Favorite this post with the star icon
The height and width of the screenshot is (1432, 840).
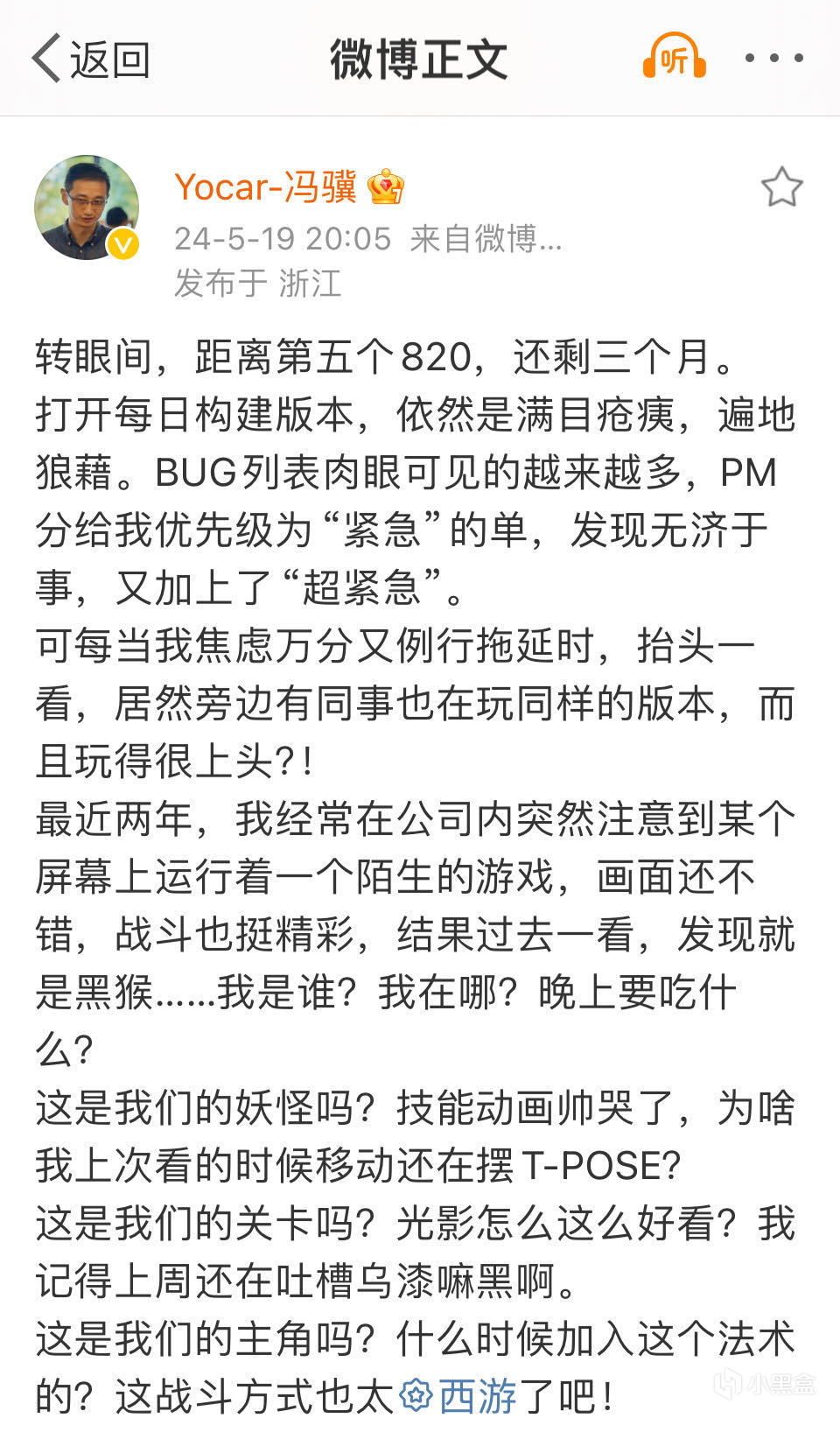(x=781, y=187)
